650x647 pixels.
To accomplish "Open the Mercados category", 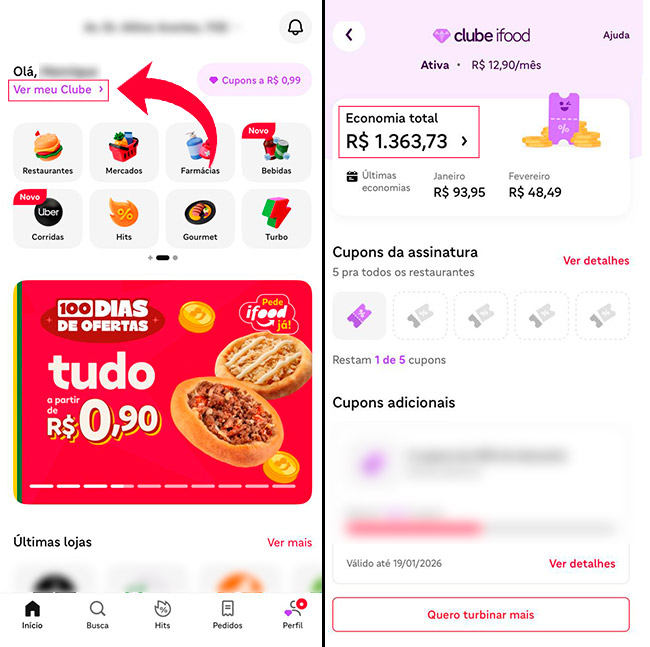I will click(124, 152).
